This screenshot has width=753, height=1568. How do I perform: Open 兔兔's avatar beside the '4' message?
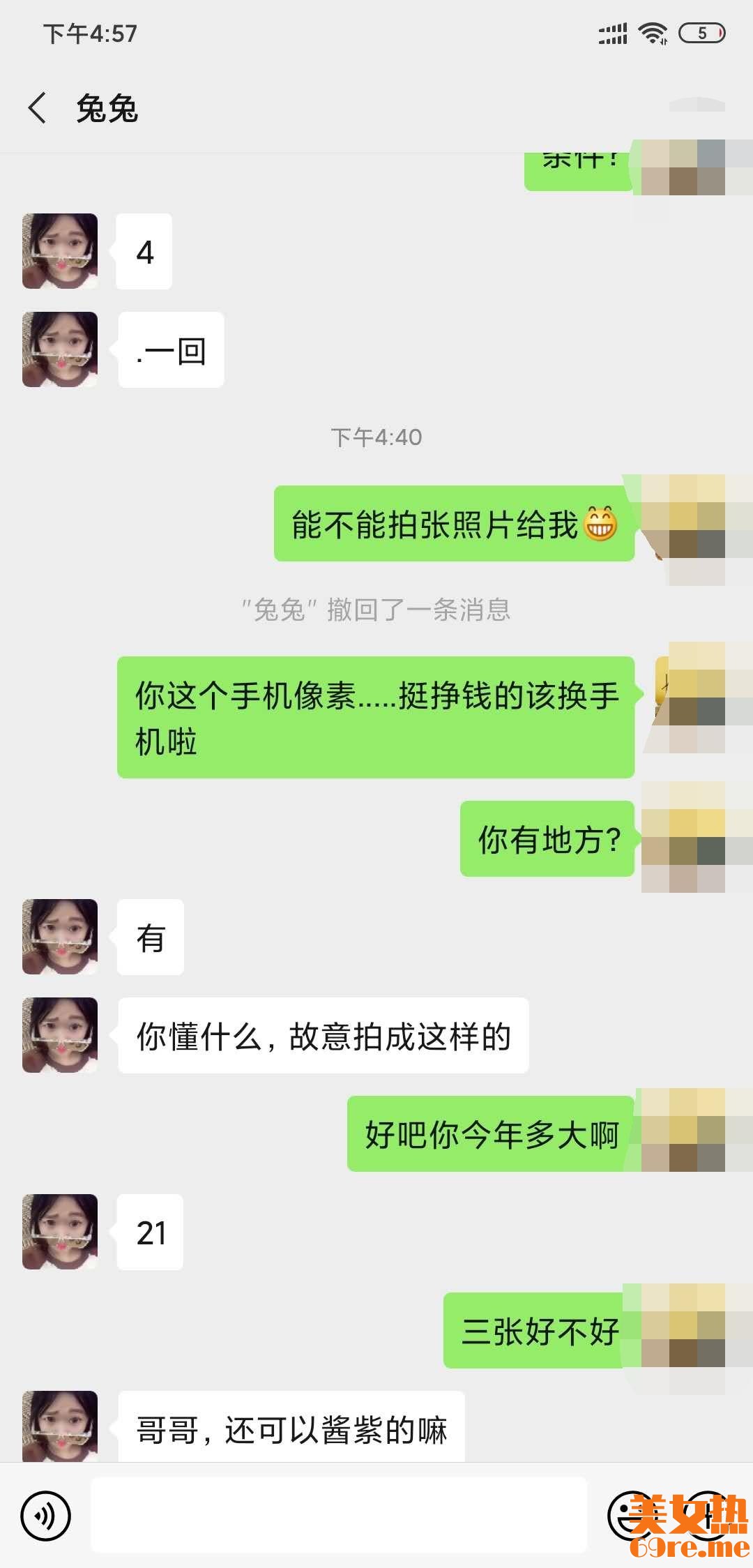[x=60, y=251]
